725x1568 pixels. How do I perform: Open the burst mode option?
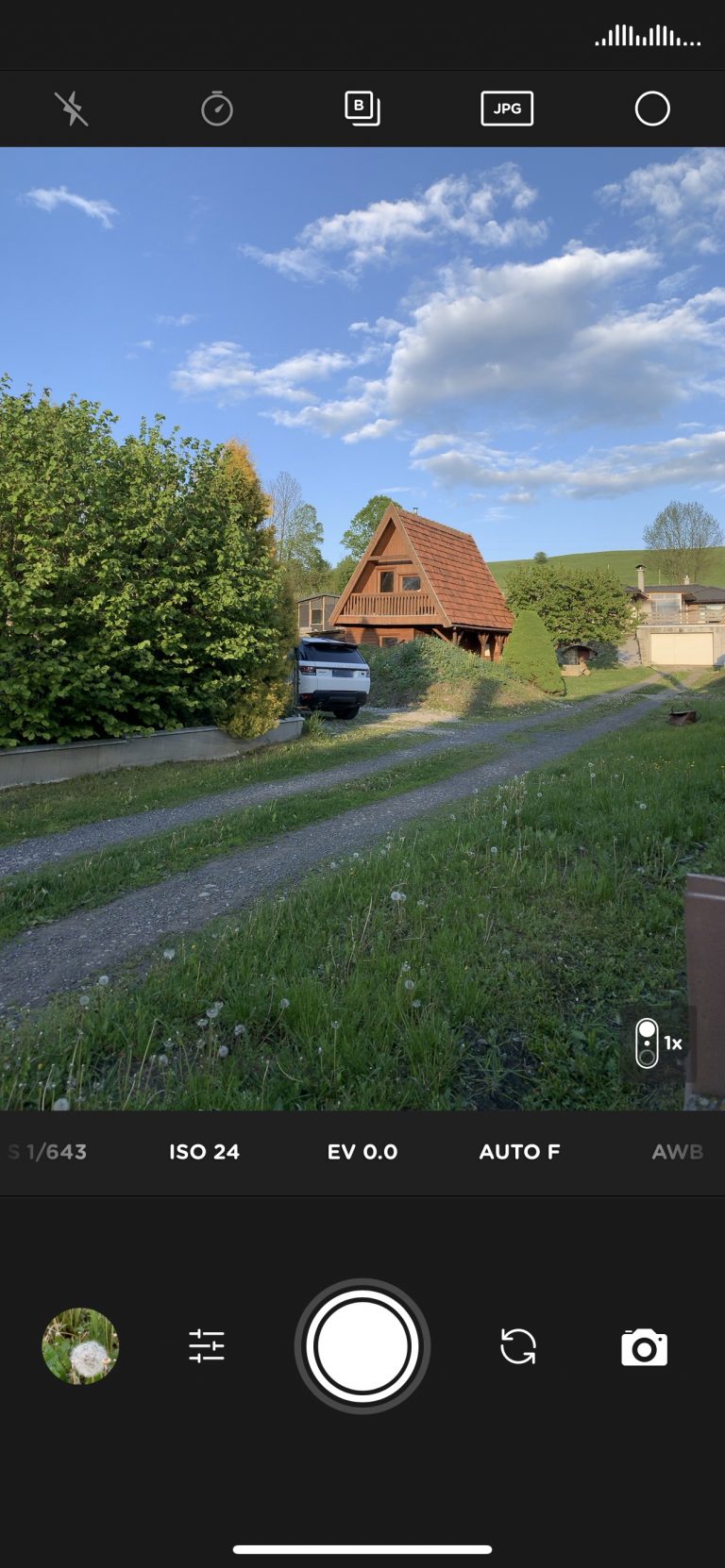tap(362, 108)
